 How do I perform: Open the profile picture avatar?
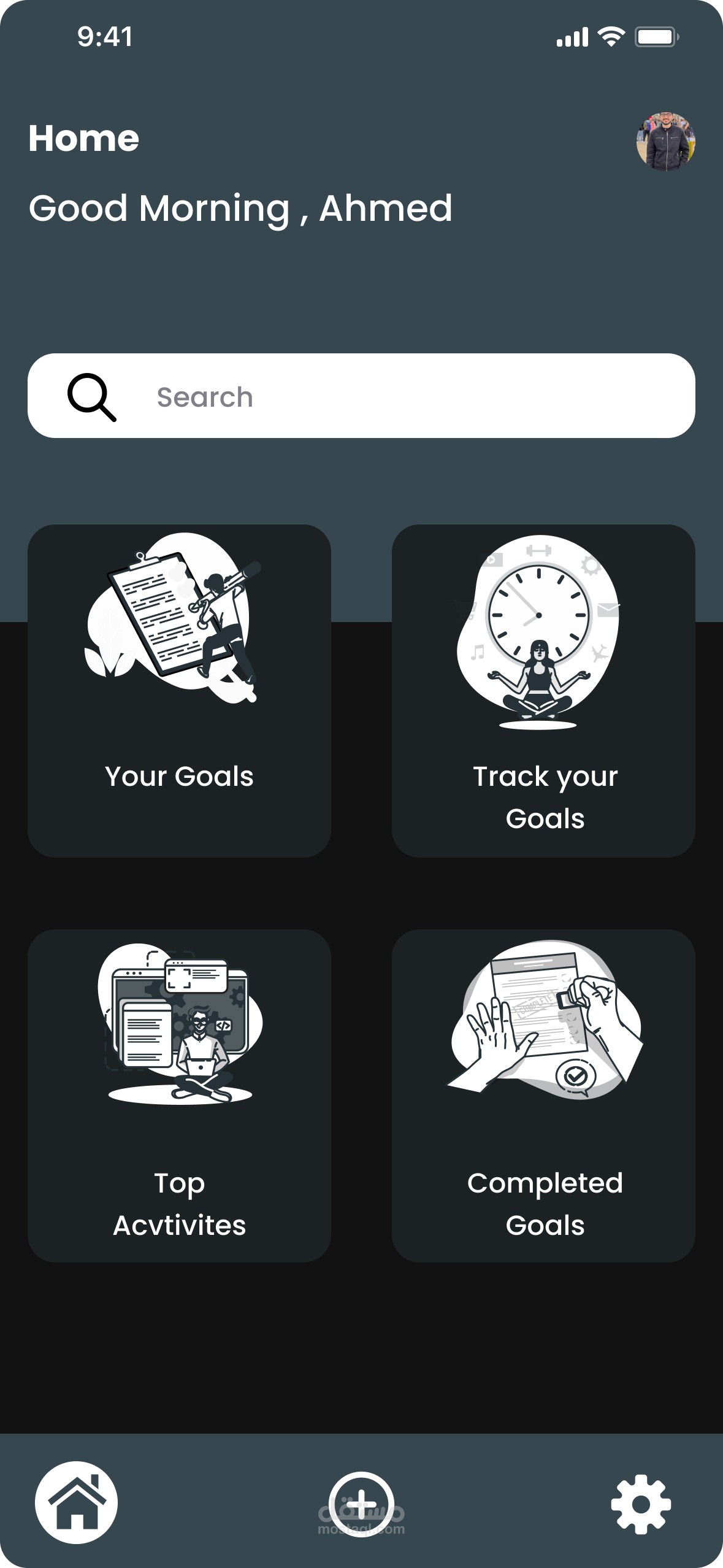tap(665, 141)
